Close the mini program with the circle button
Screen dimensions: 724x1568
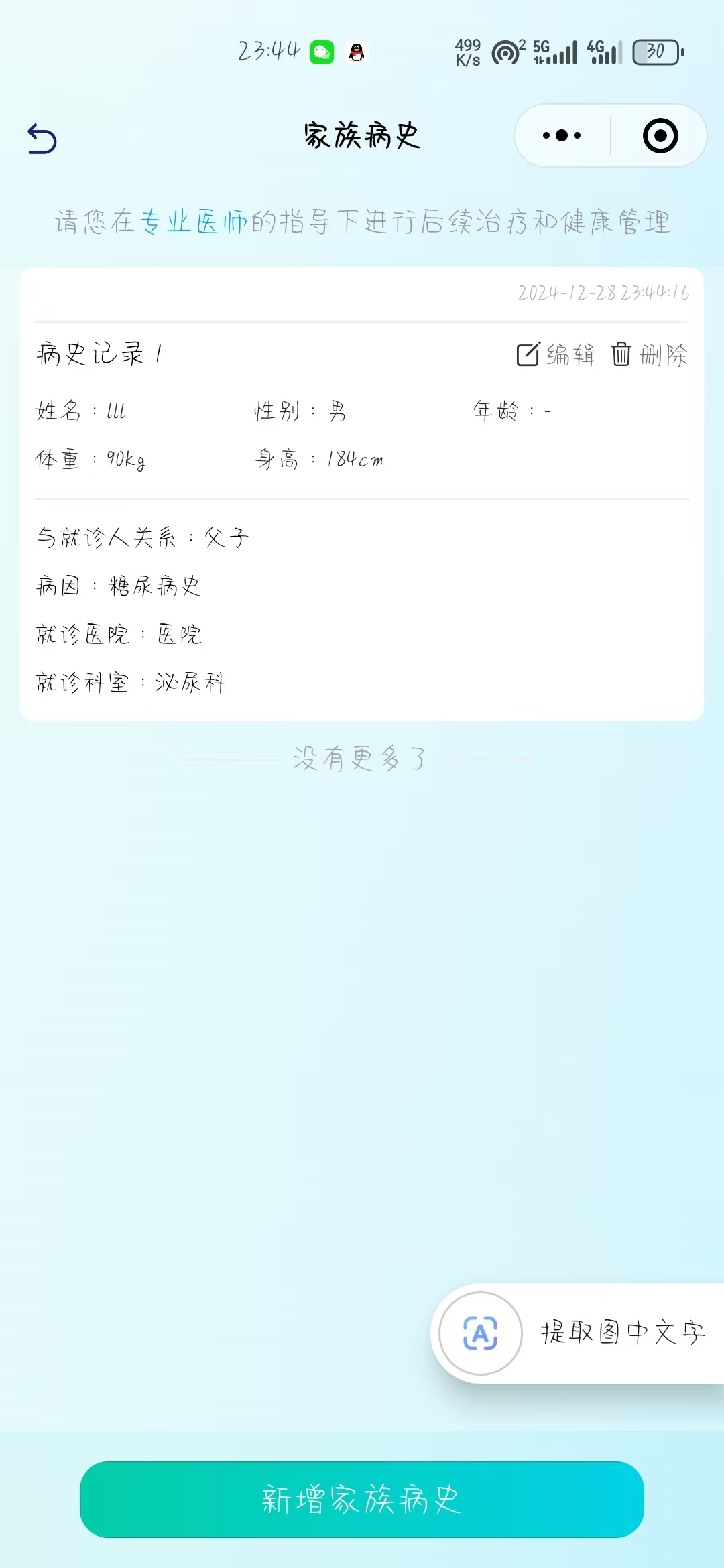click(660, 136)
